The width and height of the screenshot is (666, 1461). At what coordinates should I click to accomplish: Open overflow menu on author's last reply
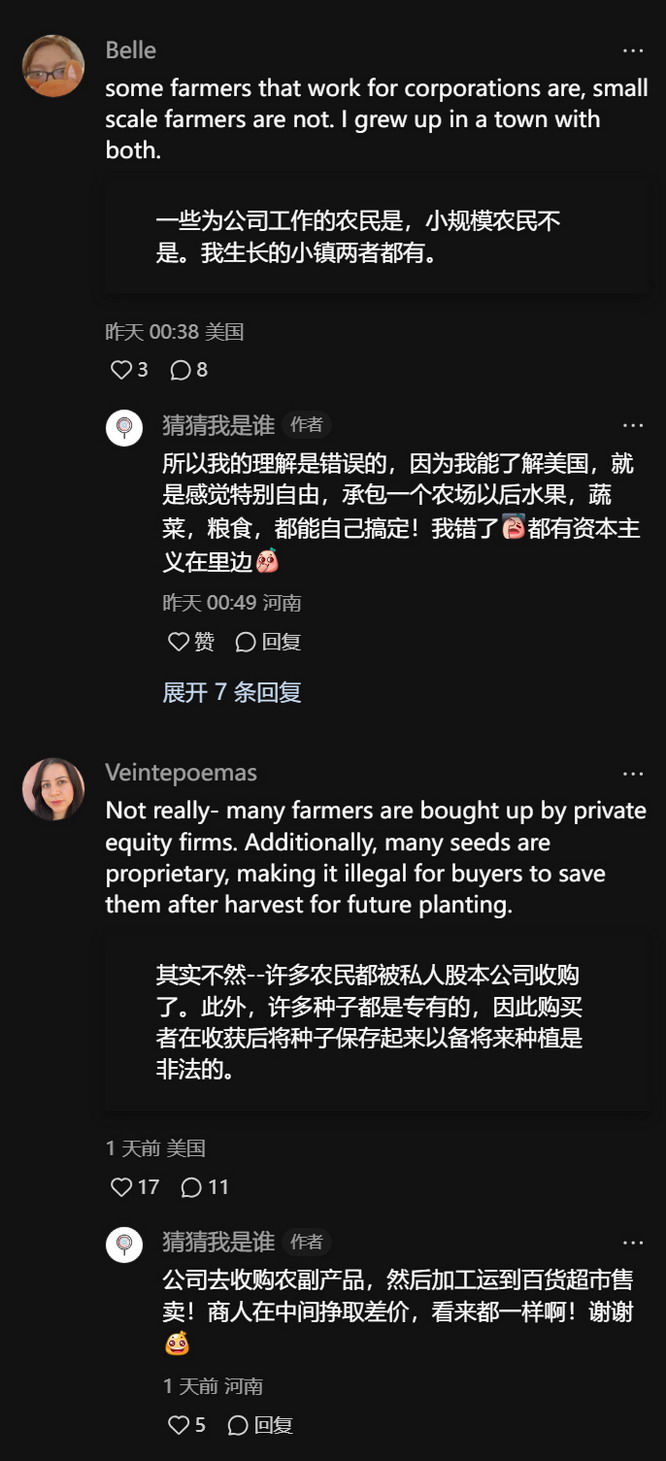click(x=633, y=1243)
